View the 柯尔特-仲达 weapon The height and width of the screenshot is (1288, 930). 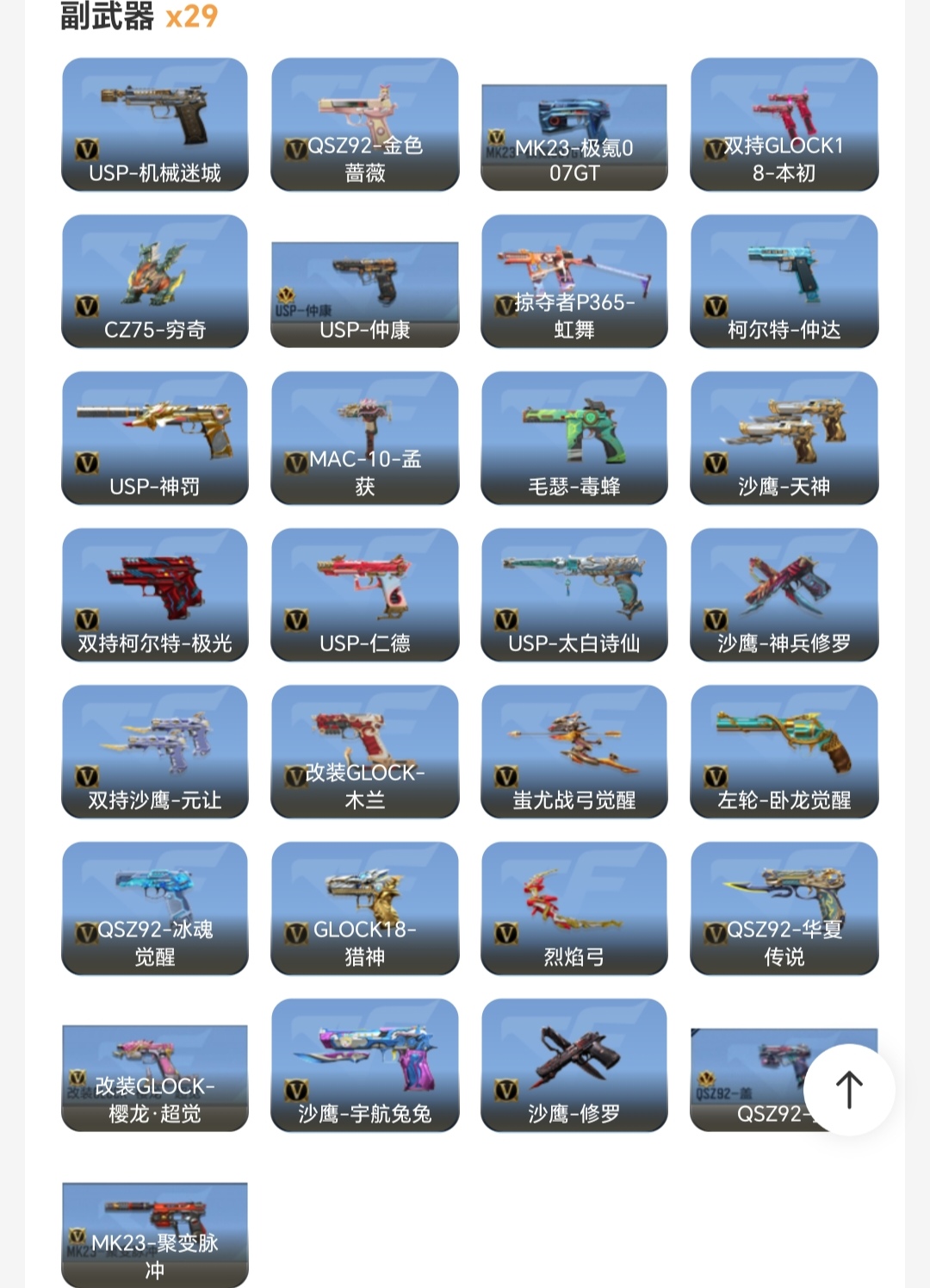784,281
